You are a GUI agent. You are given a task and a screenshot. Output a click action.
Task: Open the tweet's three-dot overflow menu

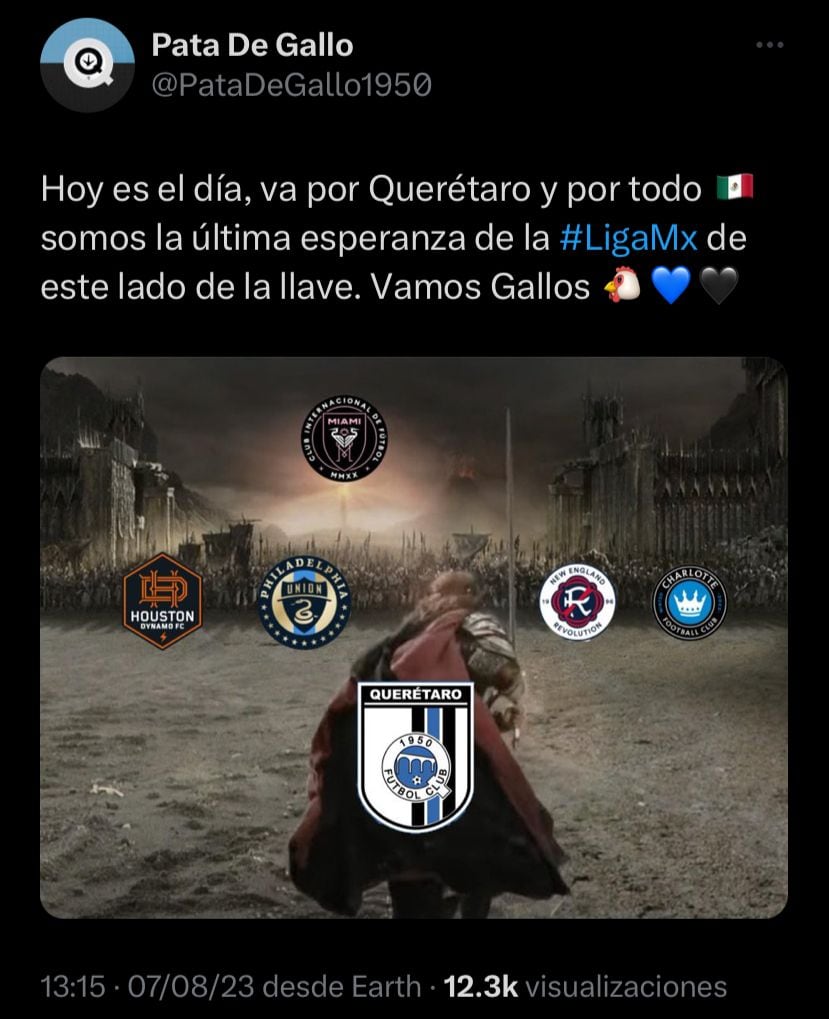[x=768, y=46]
